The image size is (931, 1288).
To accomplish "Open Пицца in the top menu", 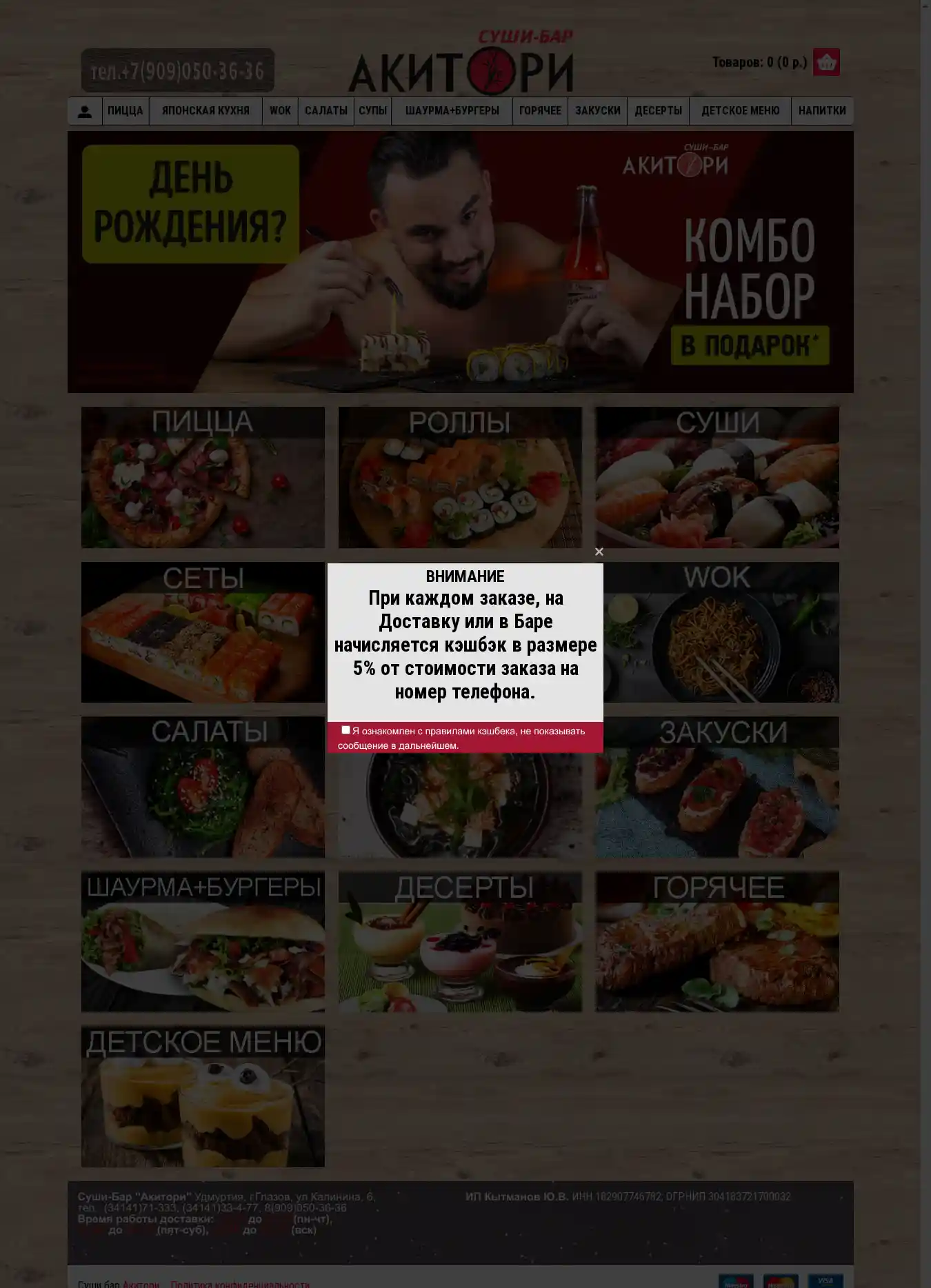I will pos(126,111).
